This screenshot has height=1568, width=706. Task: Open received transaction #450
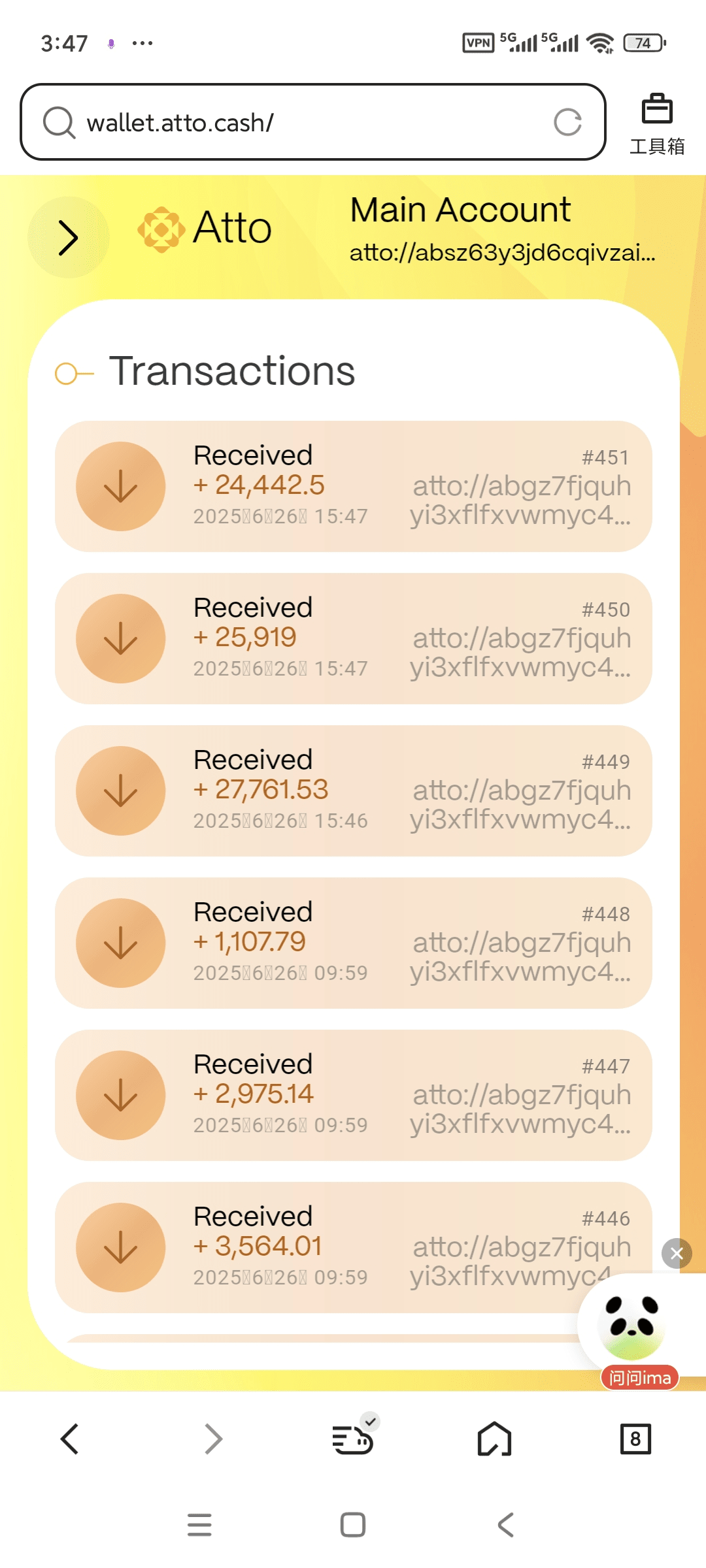pos(353,638)
